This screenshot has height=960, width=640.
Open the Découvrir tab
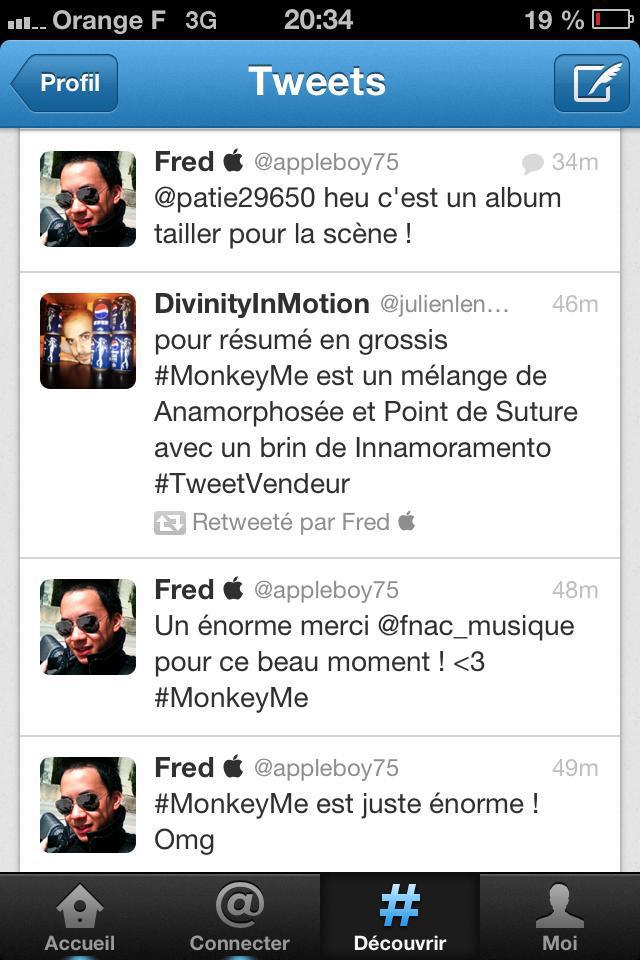400,917
